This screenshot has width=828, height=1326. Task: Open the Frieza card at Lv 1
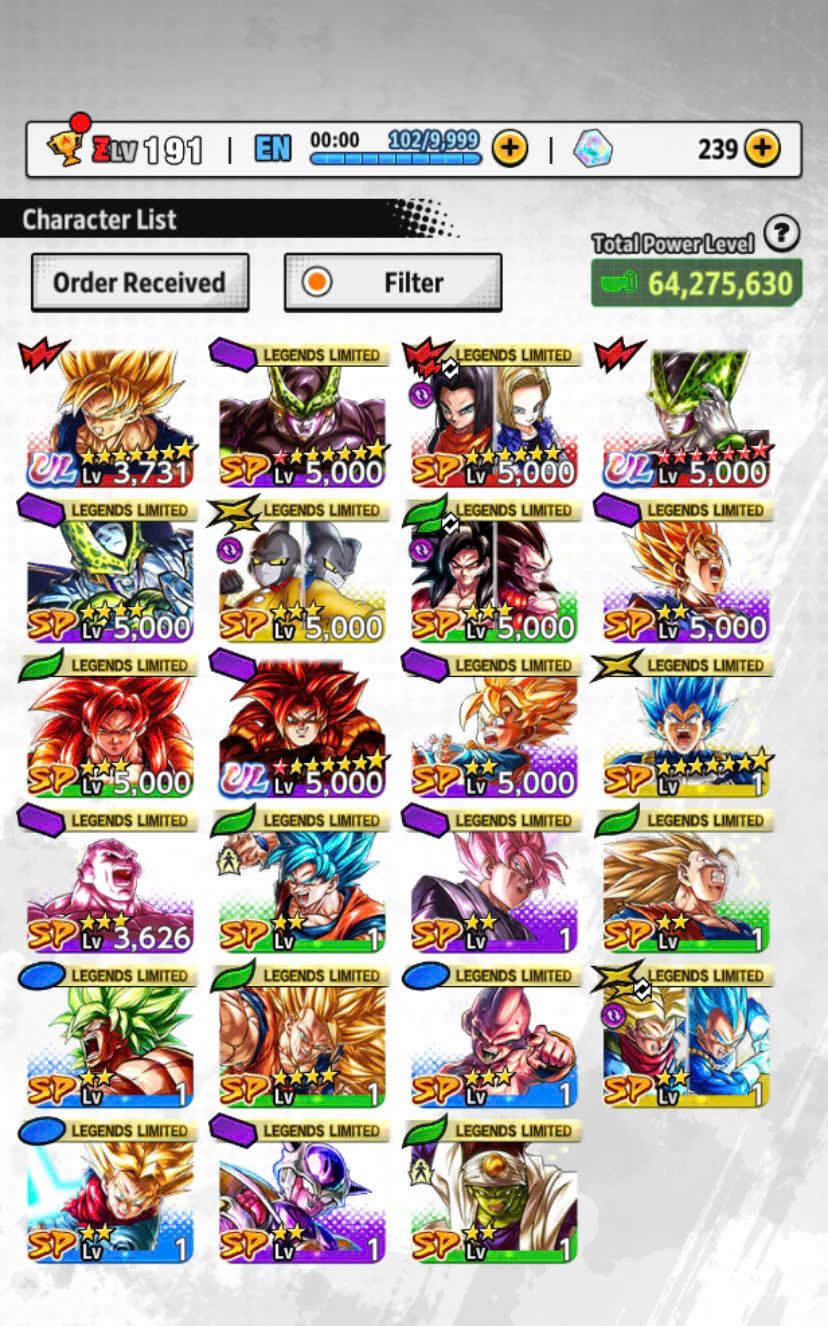point(302,1192)
